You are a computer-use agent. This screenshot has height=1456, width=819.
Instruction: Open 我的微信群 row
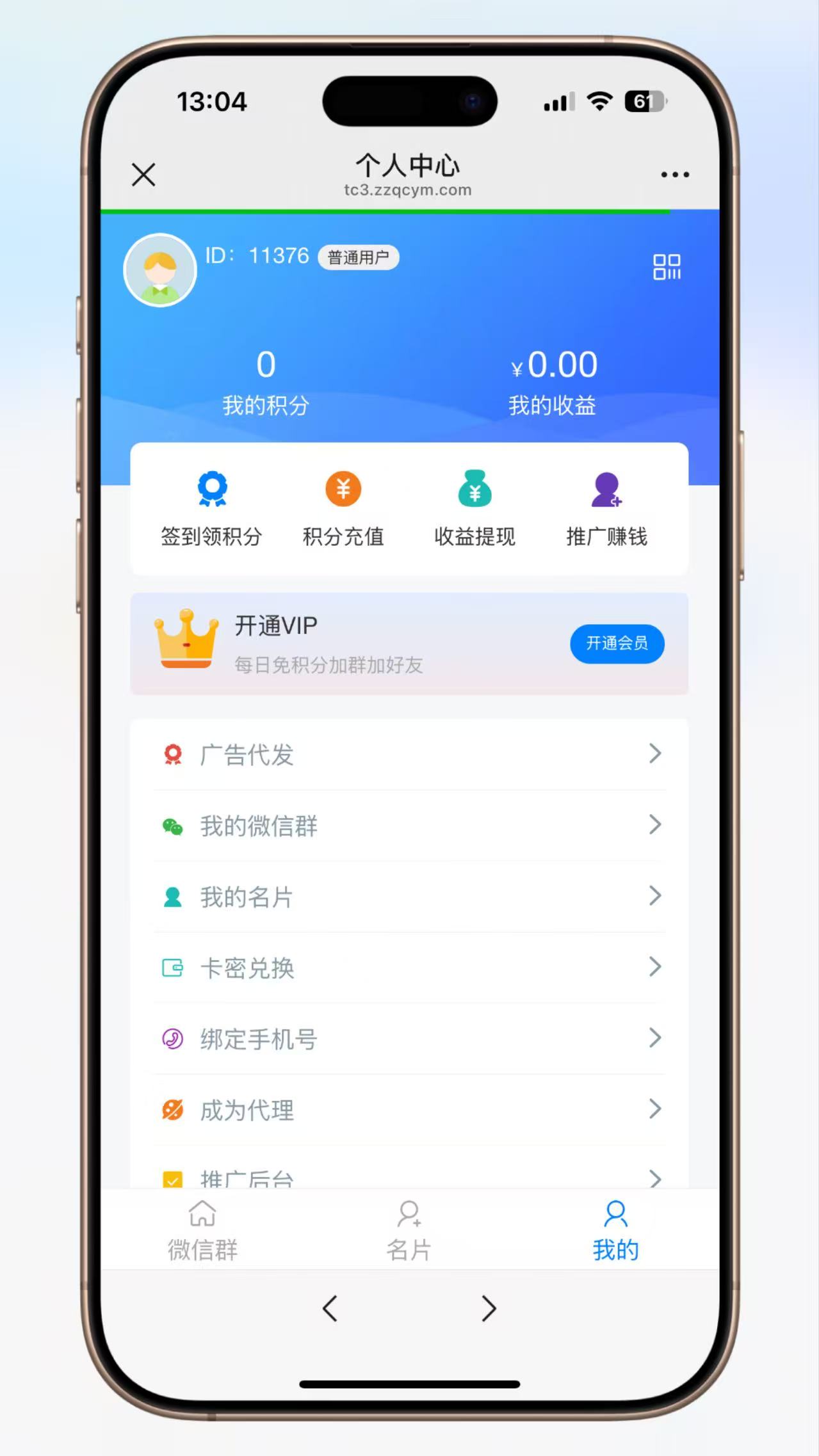[x=410, y=826]
